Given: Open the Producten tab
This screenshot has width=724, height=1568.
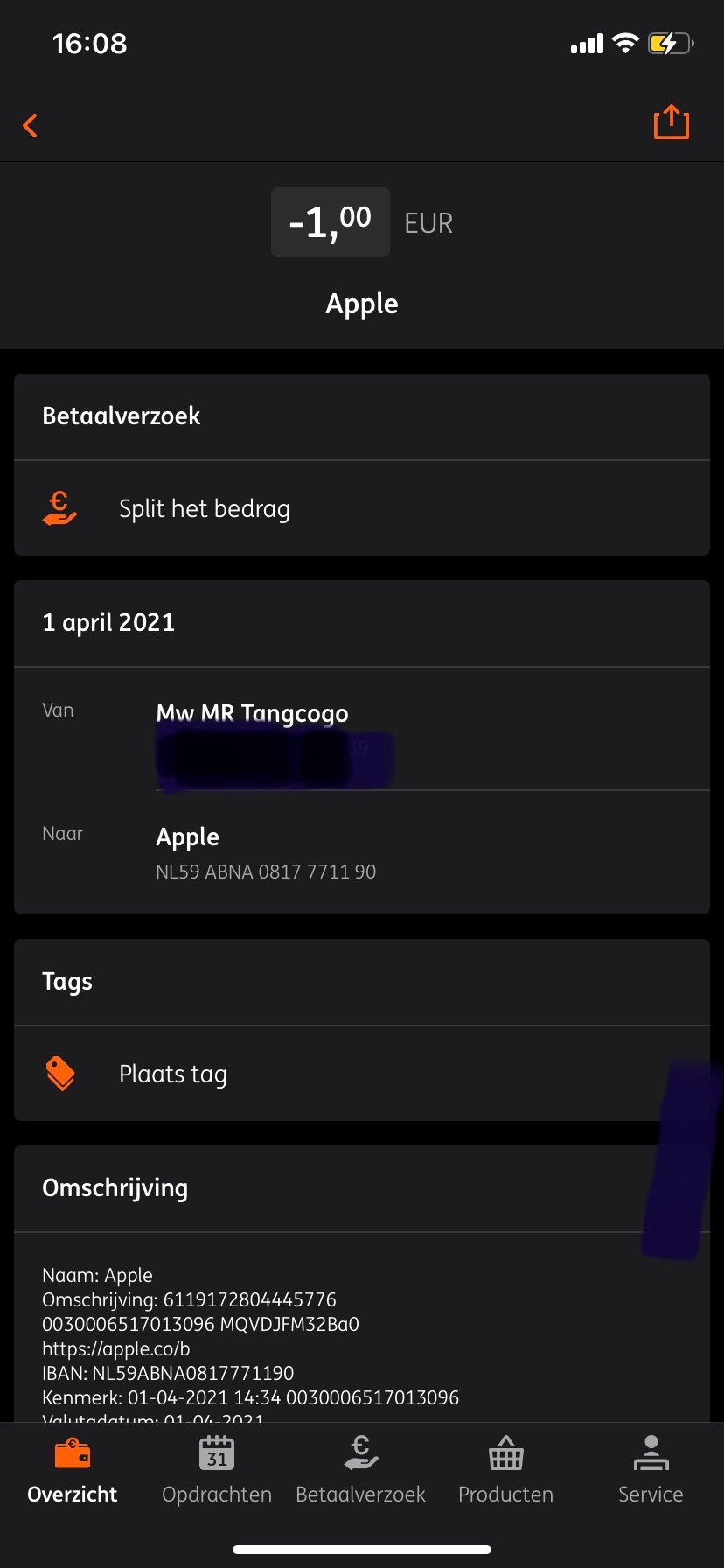Looking at the screenshot, I should pos(506,1471).
